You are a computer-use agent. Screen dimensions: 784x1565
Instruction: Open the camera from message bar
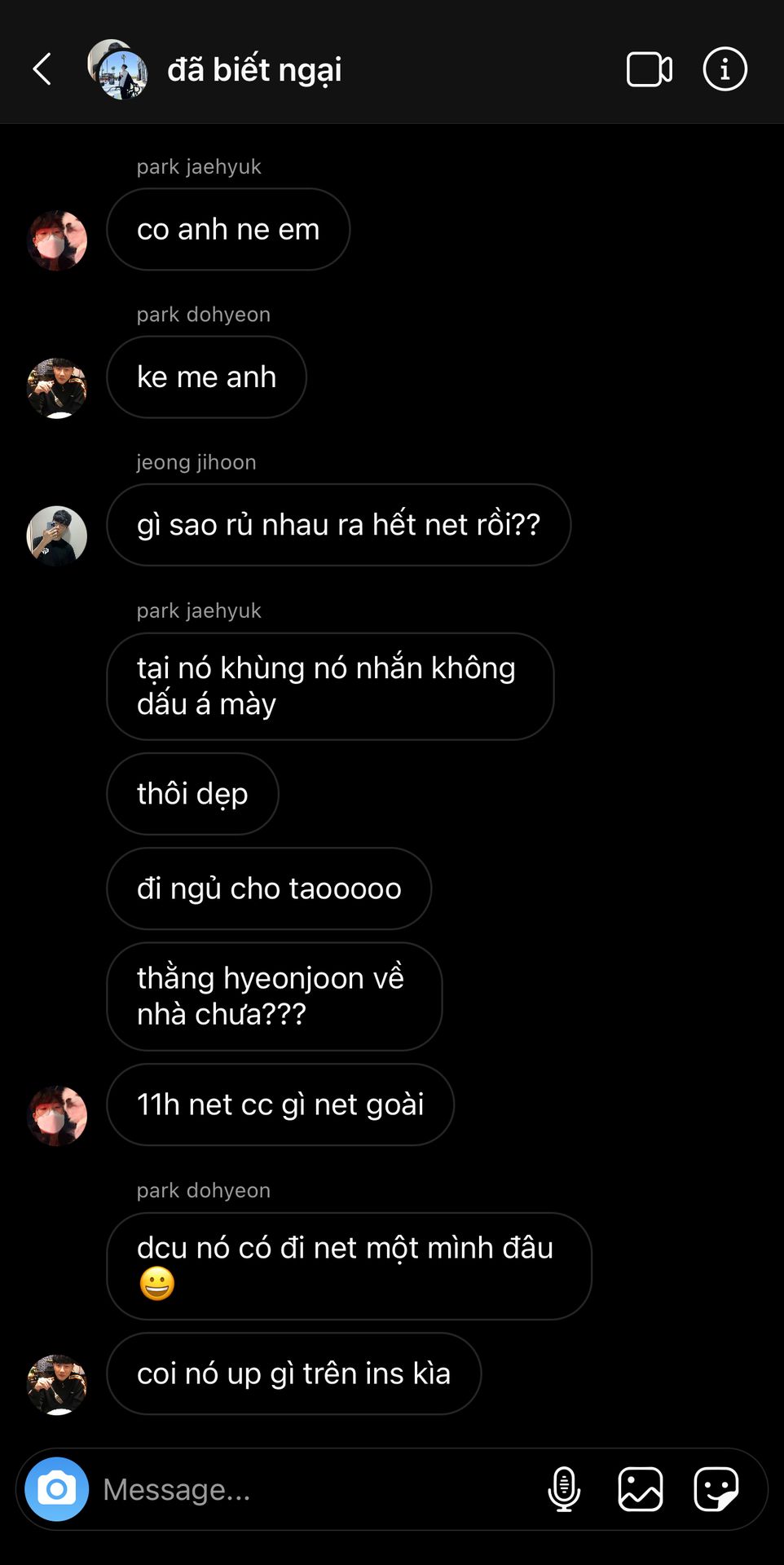coord(56,1489)
